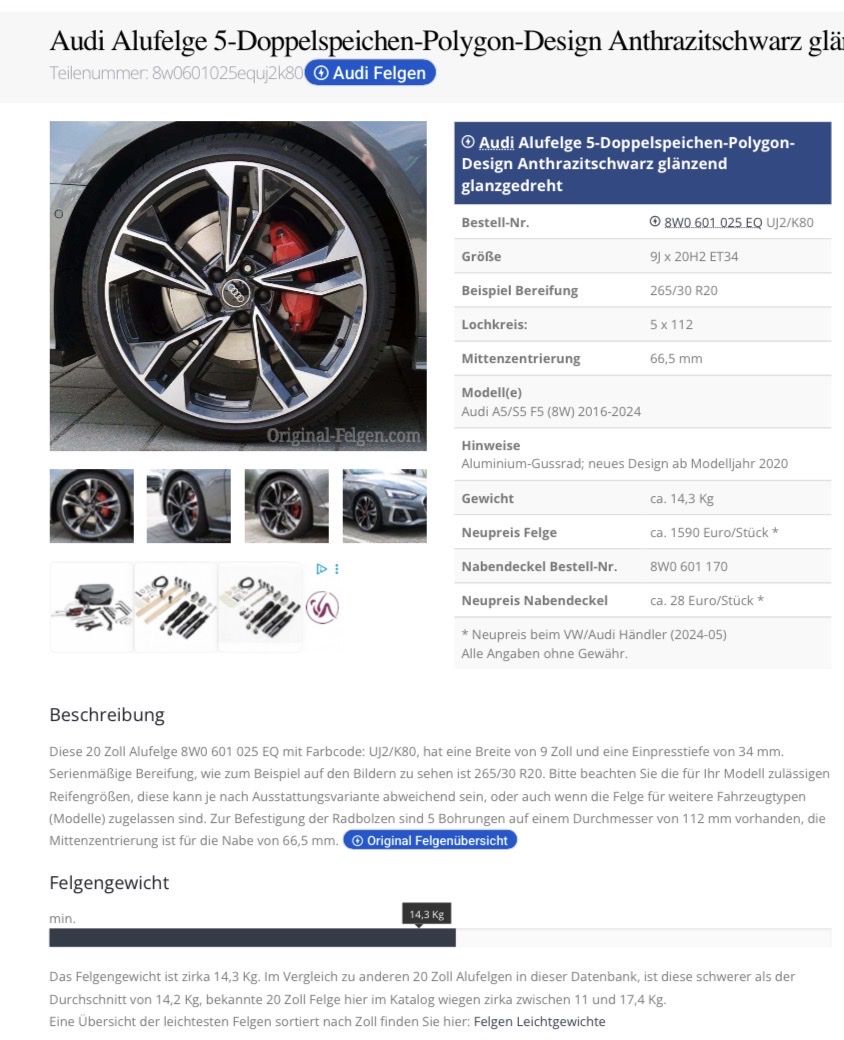
Task: Open the 8W0 601 025 EQ order number link
Action: pyautogui.click(x=712, y=222)
